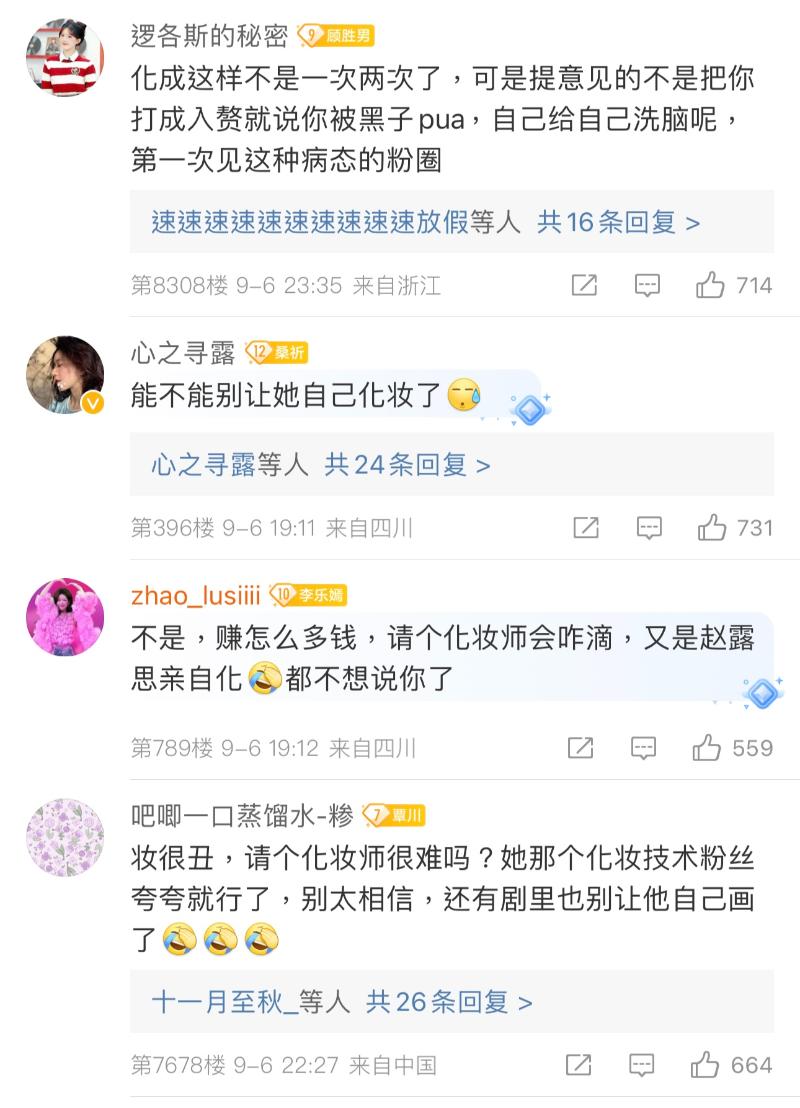
Task: Reply to the comment on floor 第789楼
Action: coord(644,748)
